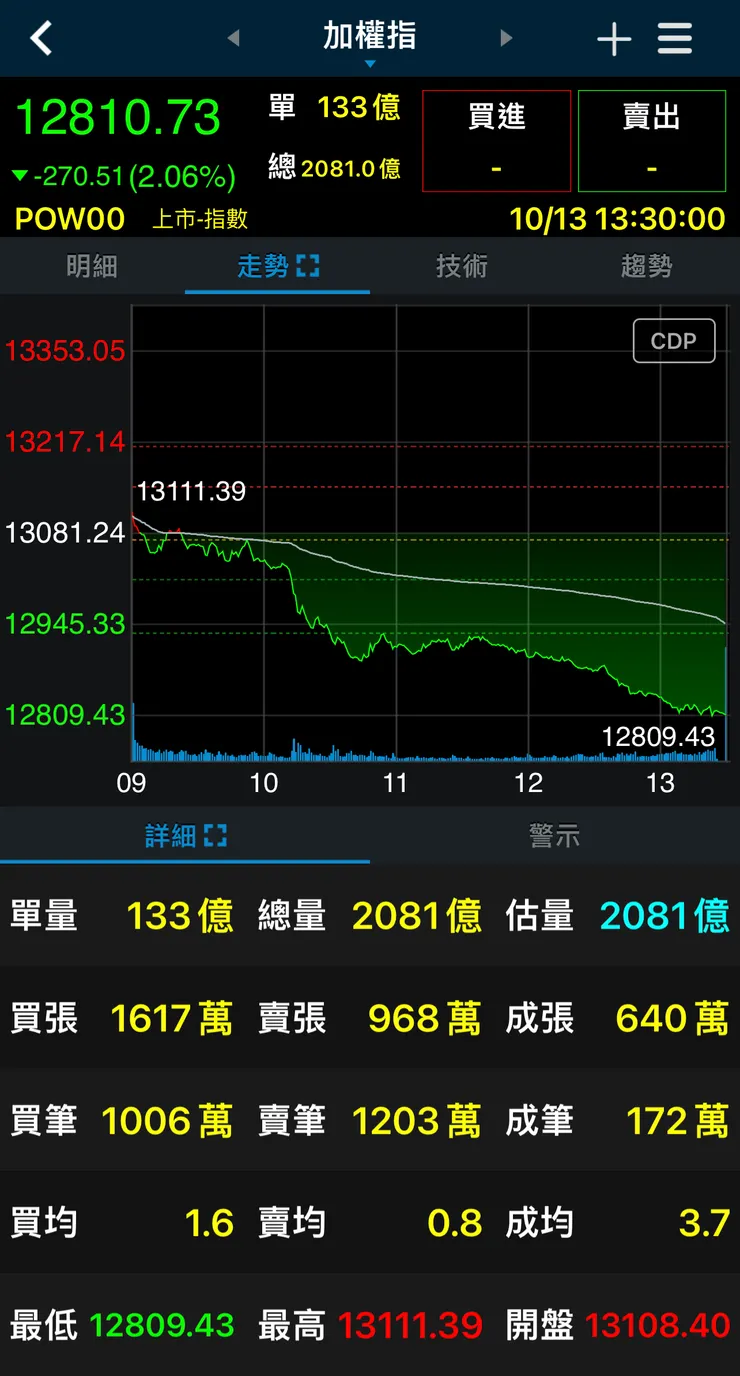The width and height of the screenshot is (740, 1376).
Task: Switch to the 明細 tab
Action: click(x=92, y=266)
